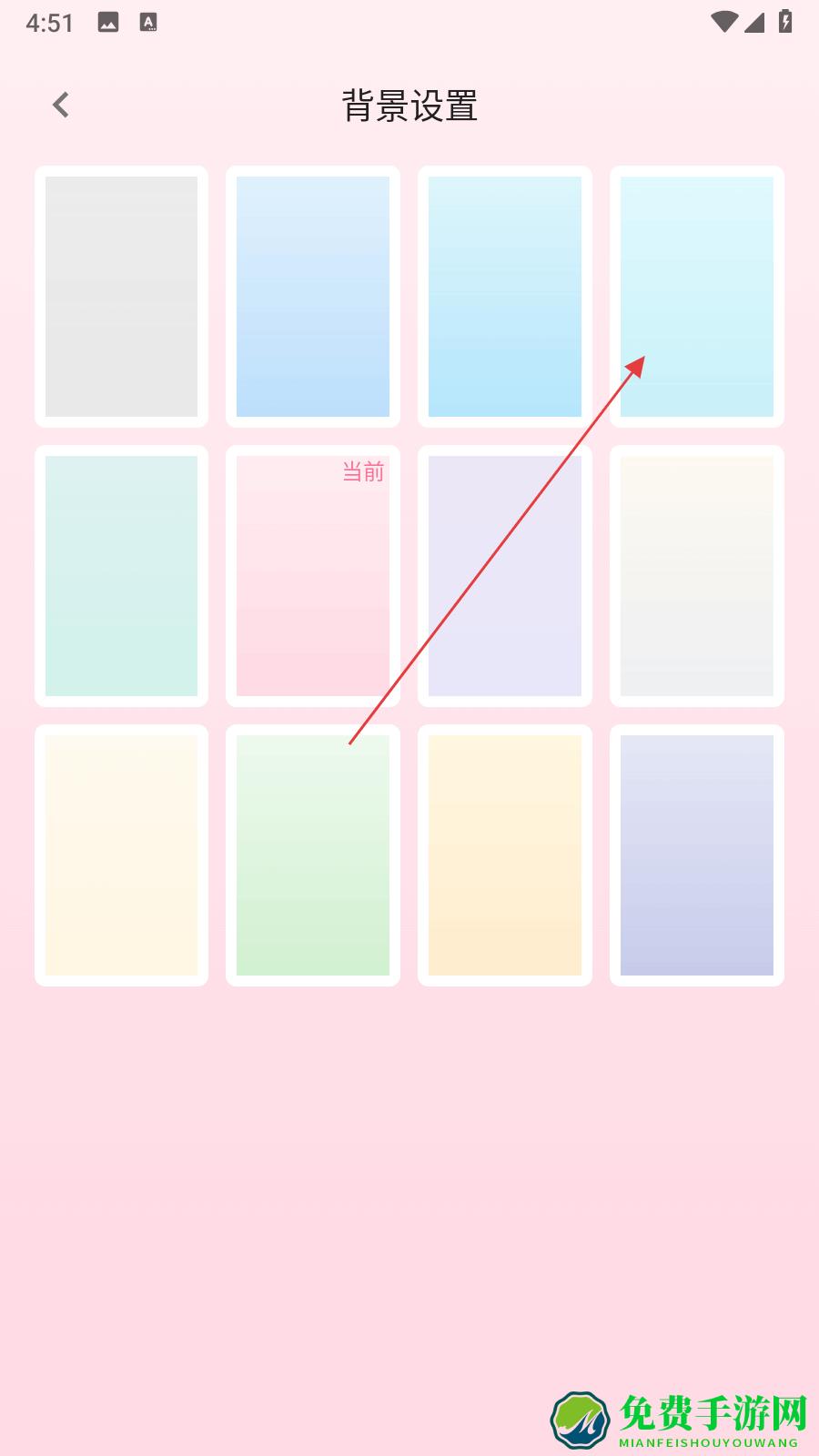Choose the peach orange background
819x1456 pixels.
[504, 855]
